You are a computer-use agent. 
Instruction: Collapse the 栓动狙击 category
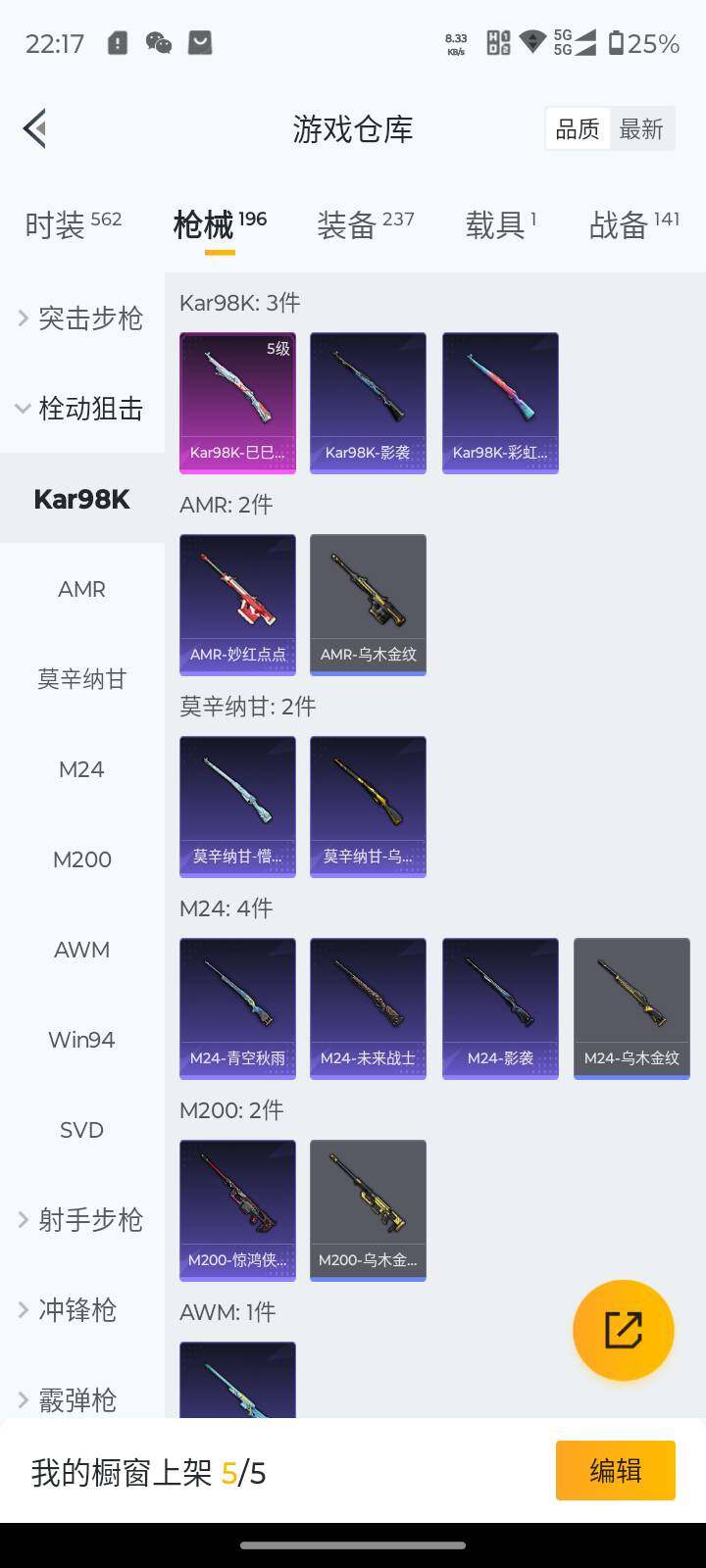(x=82, y=409)
